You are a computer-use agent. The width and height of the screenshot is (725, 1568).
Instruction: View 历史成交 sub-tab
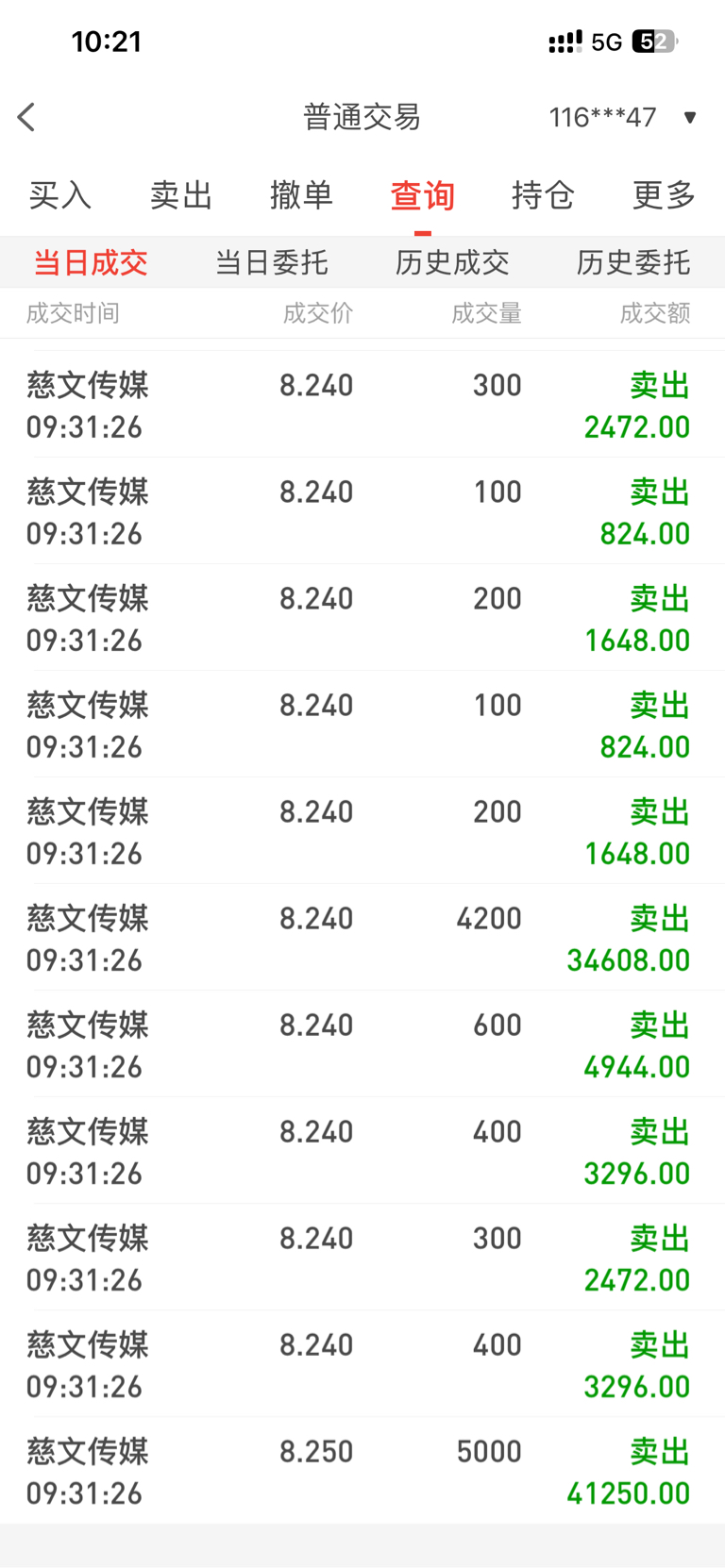pyautogui.click(x=453, y=262)
